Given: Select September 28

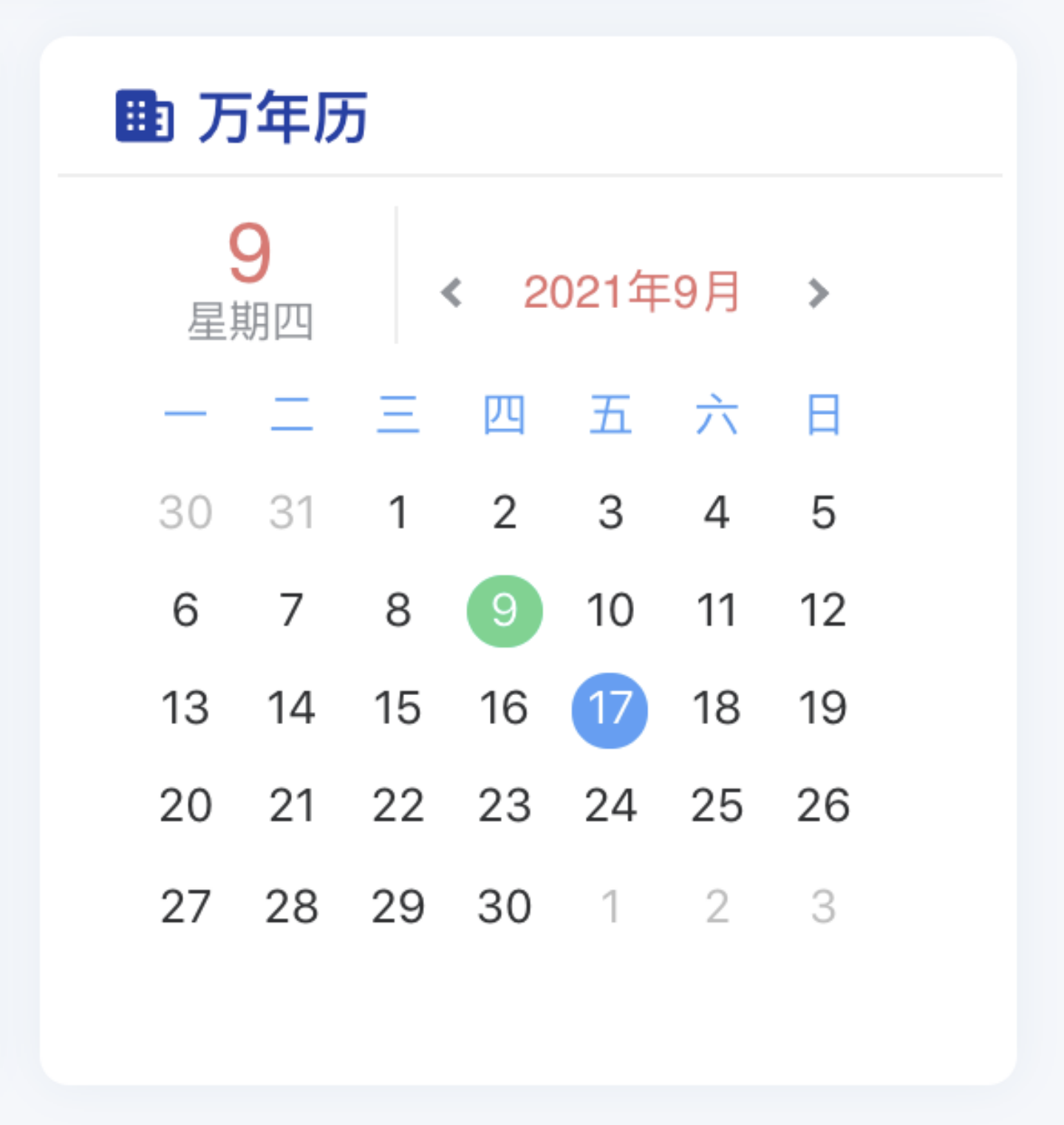Looking at the screenshot, I should click(292, 906).
